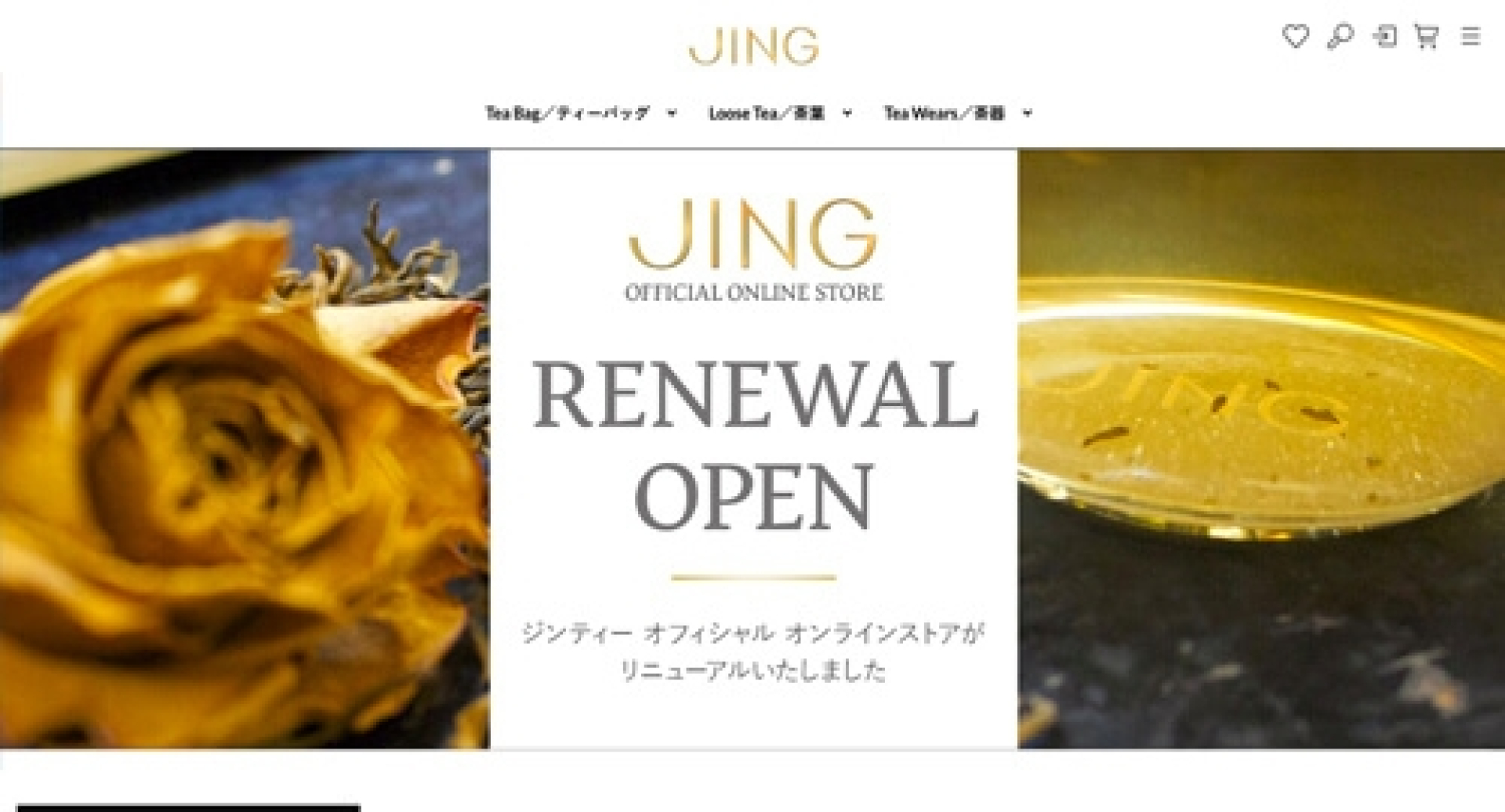View the shopping cart
This screenshot has height=812, width=1505.
[1427, 36]
